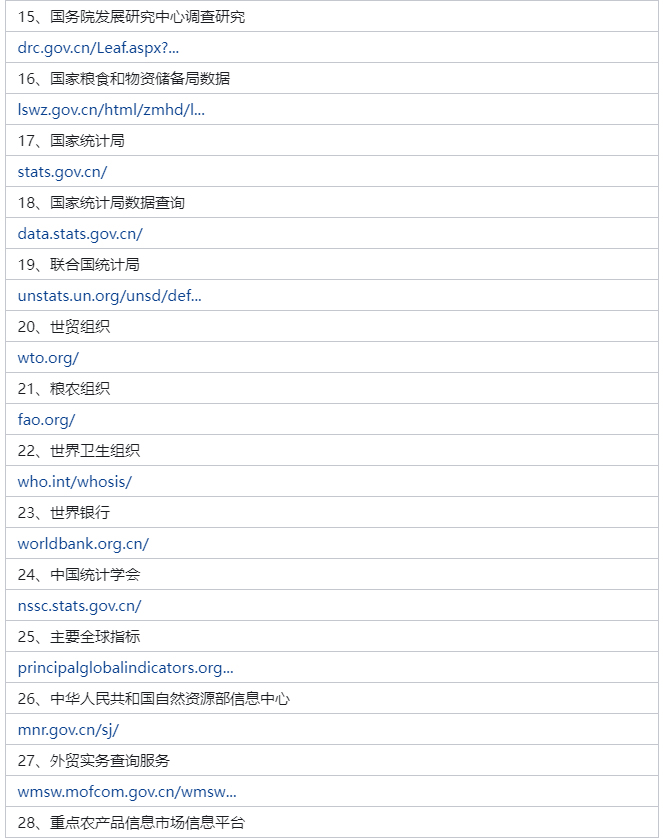This screenshot has width=663, height=838.
Task: Open the who.int/whosis link
Action: pos(74,482)
